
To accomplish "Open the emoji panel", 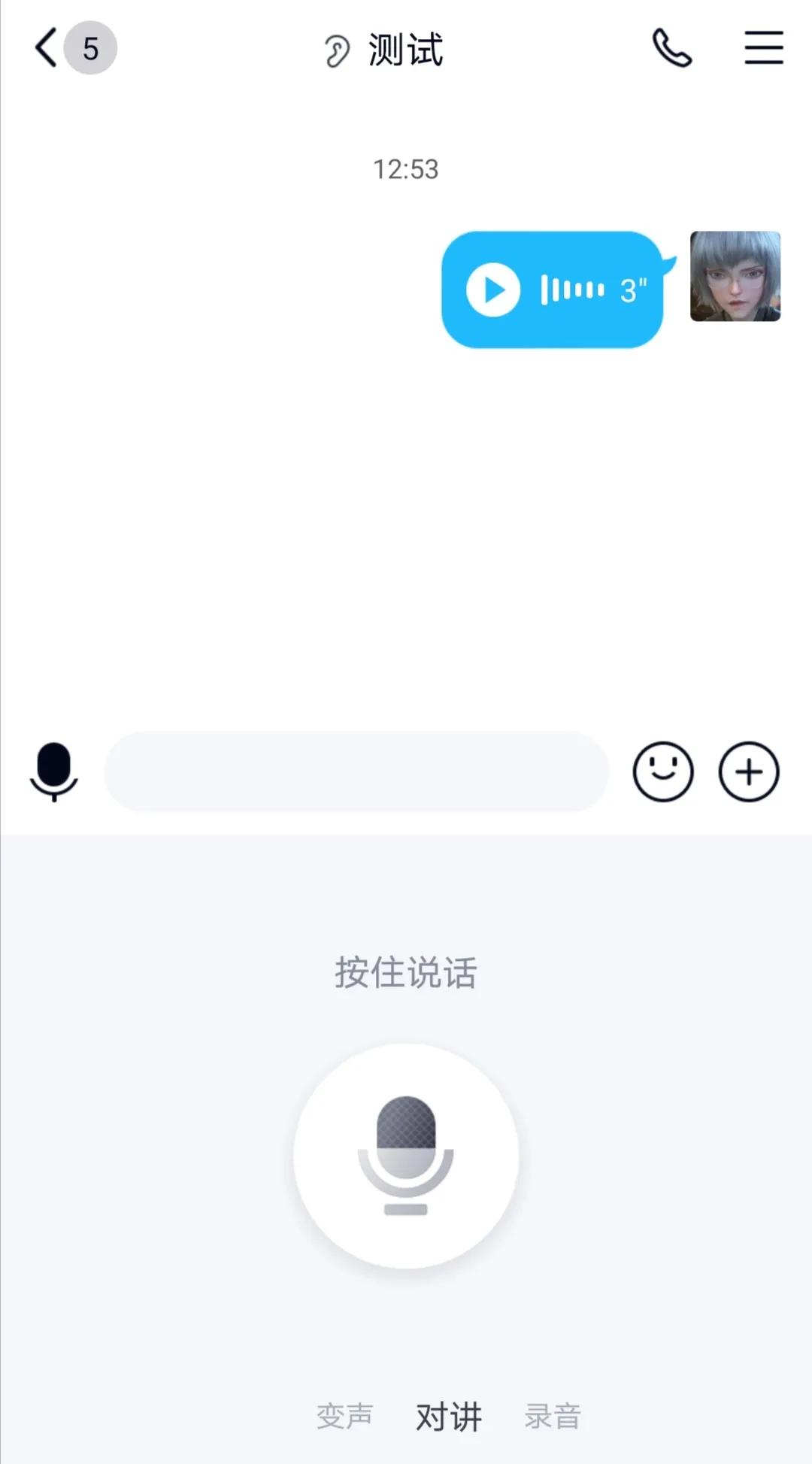I will click(x=663, y=771).
